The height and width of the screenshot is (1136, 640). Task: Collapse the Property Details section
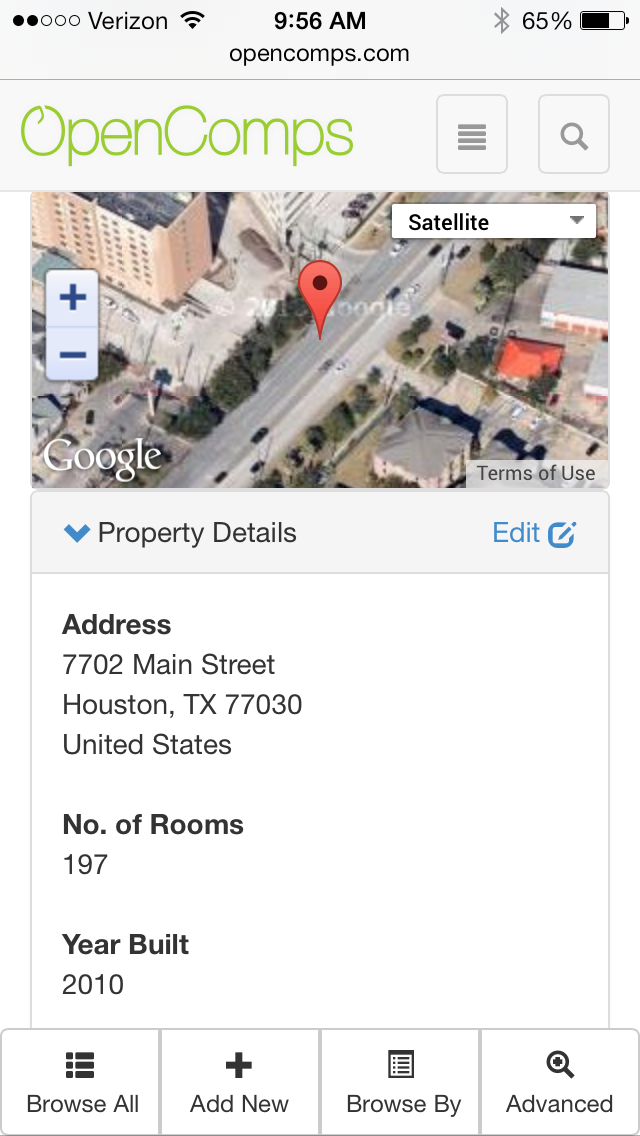click(x=180, y=533)
